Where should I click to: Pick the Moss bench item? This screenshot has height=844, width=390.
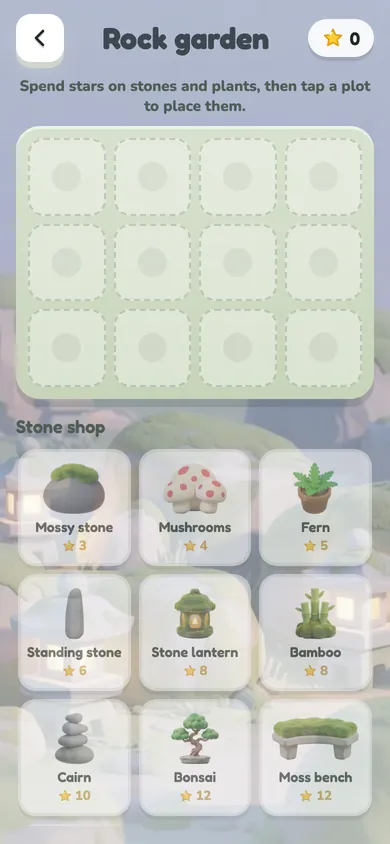315,757
